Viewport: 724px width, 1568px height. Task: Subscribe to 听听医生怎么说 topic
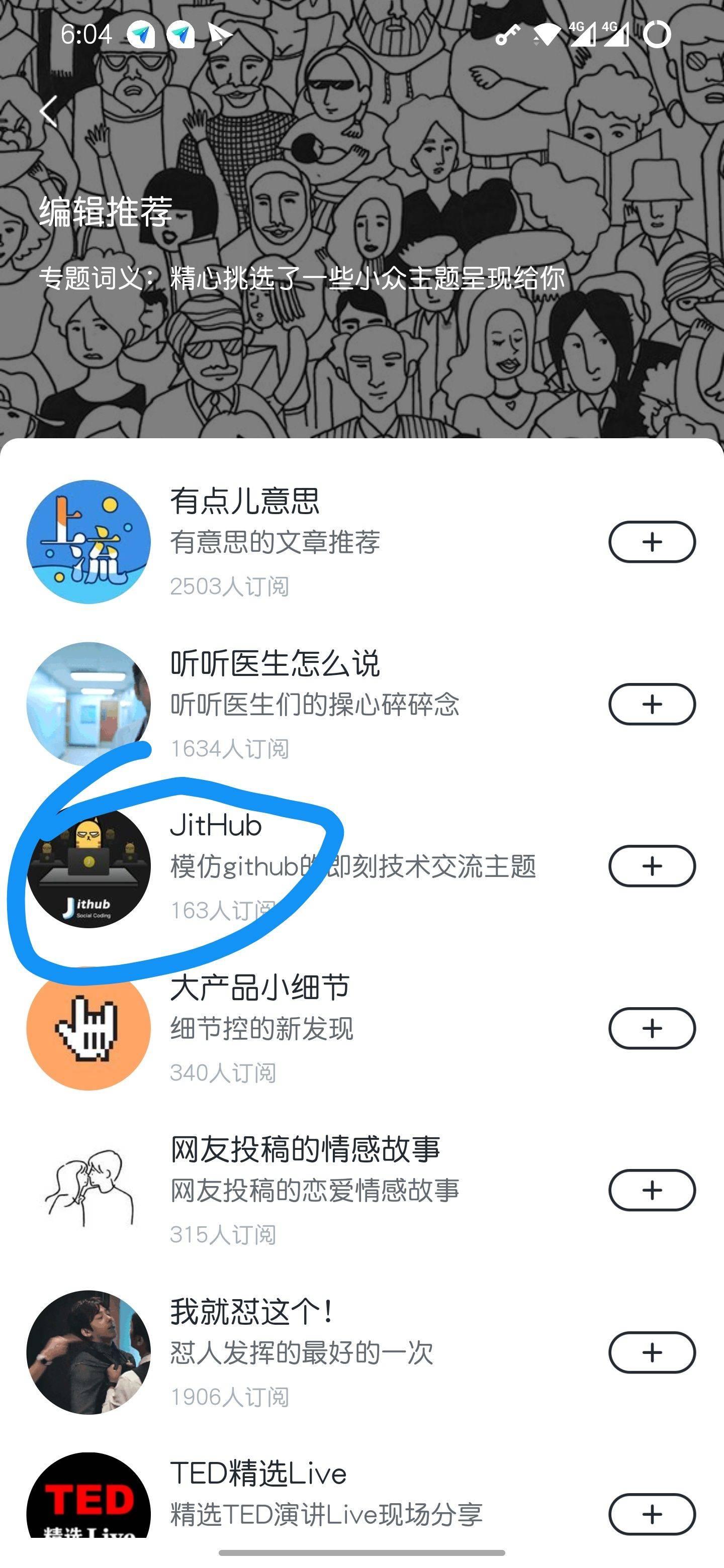[x=652, y=704]
